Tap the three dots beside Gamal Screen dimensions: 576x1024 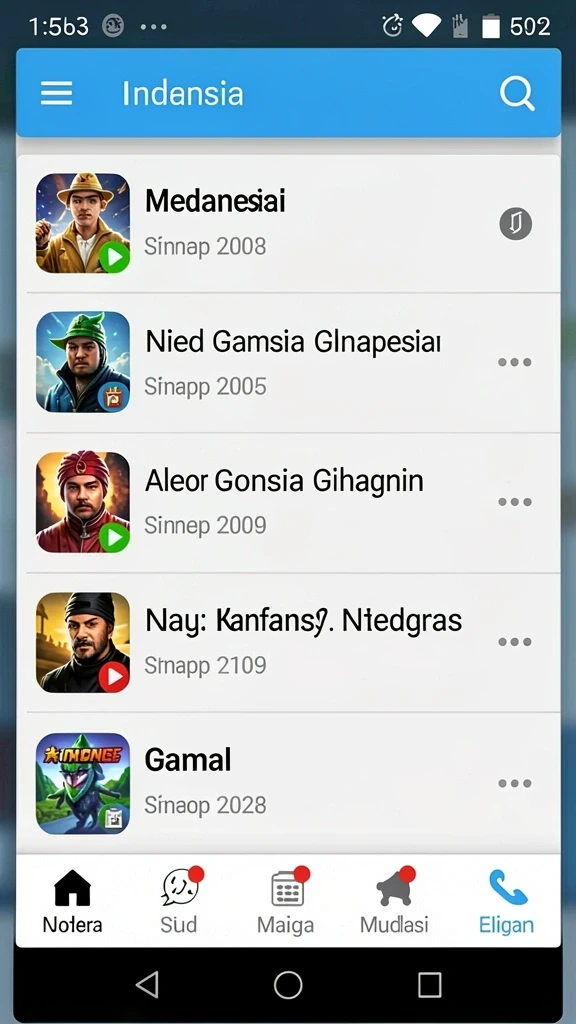[x=515, y=783]
